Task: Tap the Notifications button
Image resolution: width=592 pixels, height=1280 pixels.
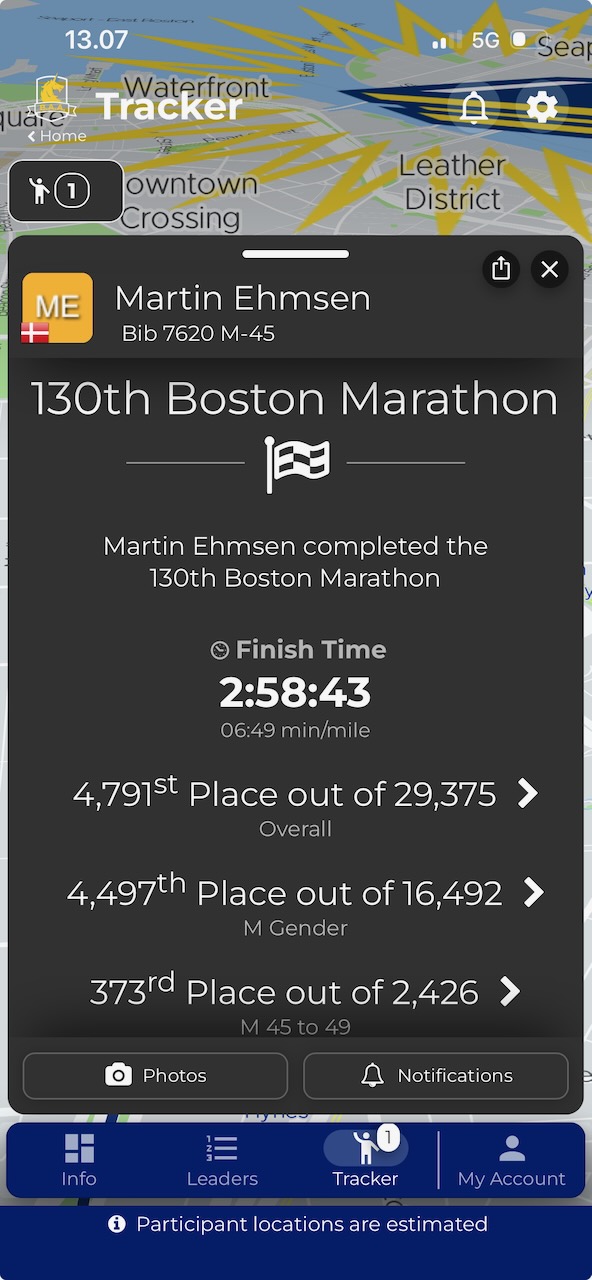Action: pyautogui.click(x=436, y=1076)
